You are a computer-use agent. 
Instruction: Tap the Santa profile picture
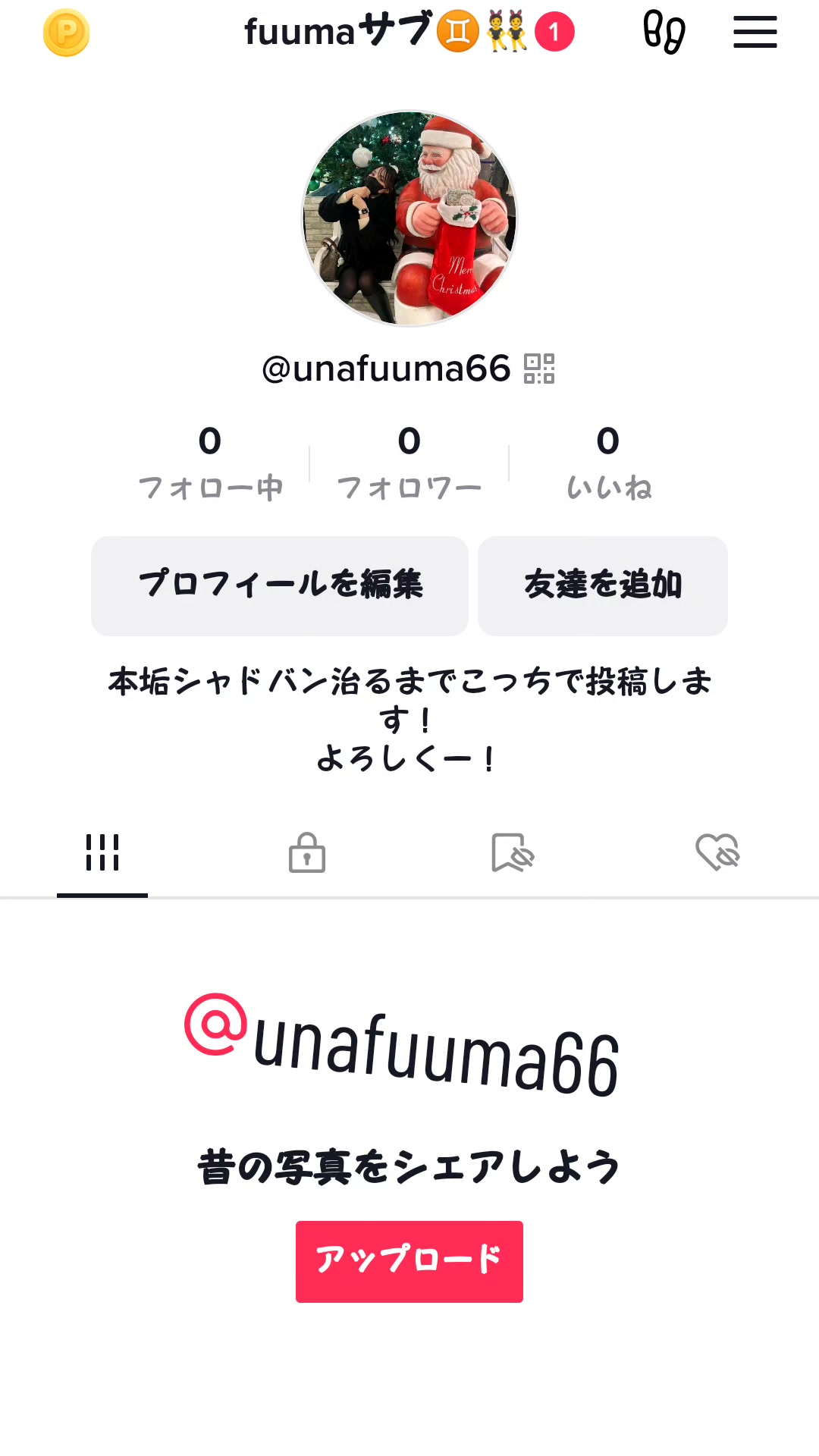[409, 219]
